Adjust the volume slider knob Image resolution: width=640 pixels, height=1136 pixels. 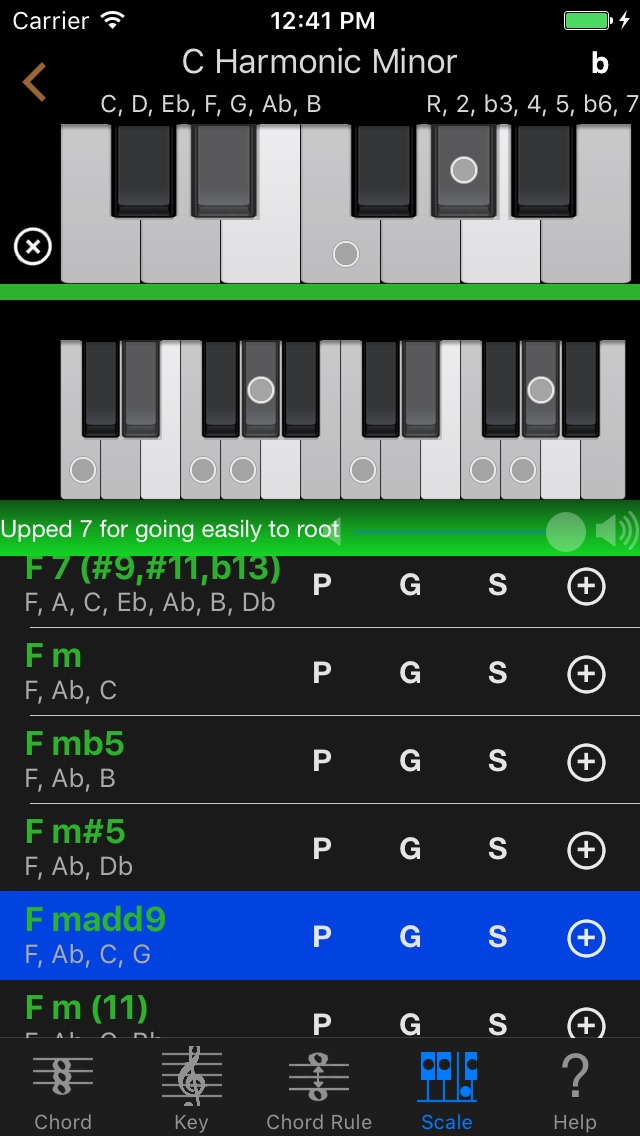565,531
